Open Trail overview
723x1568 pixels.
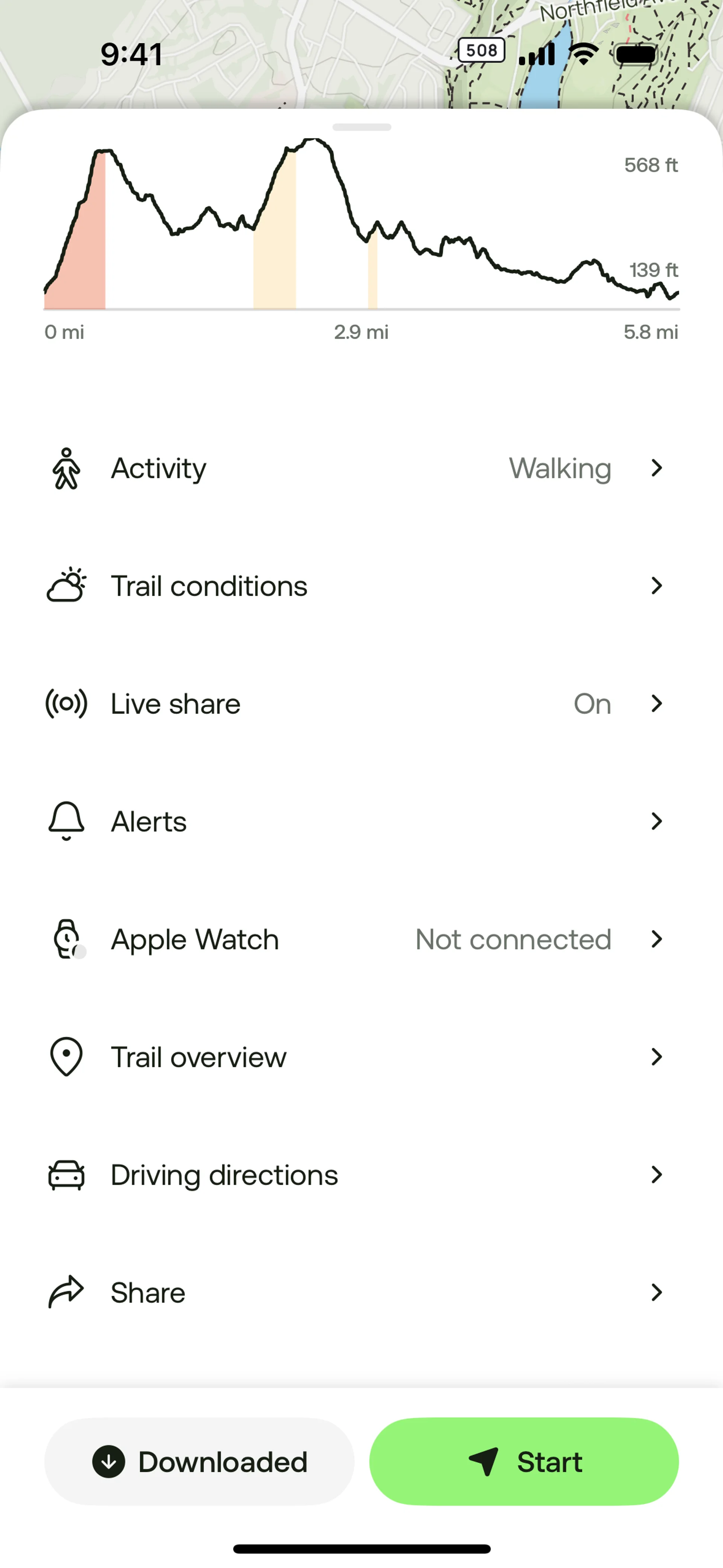[x=361, y=1057]
